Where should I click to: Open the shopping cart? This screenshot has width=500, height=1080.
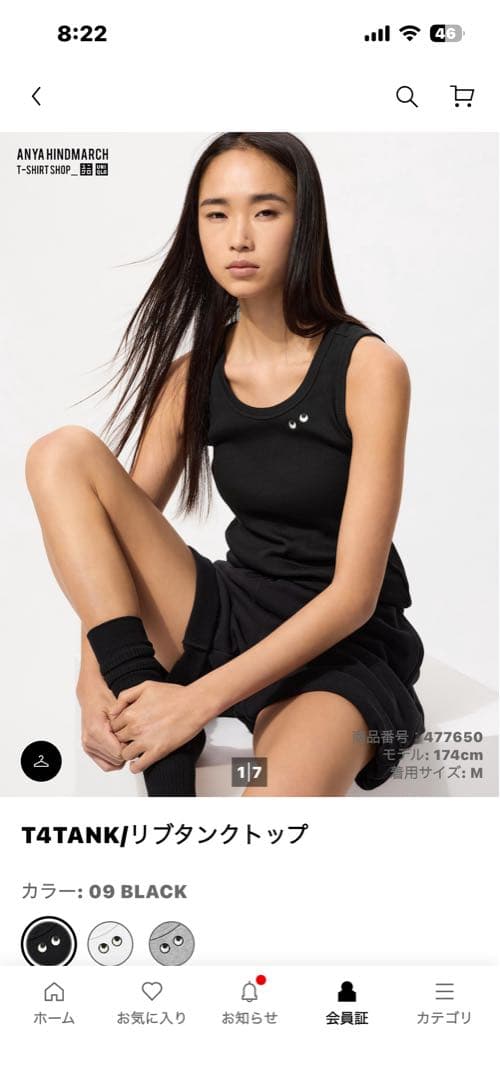coord(462,96)
